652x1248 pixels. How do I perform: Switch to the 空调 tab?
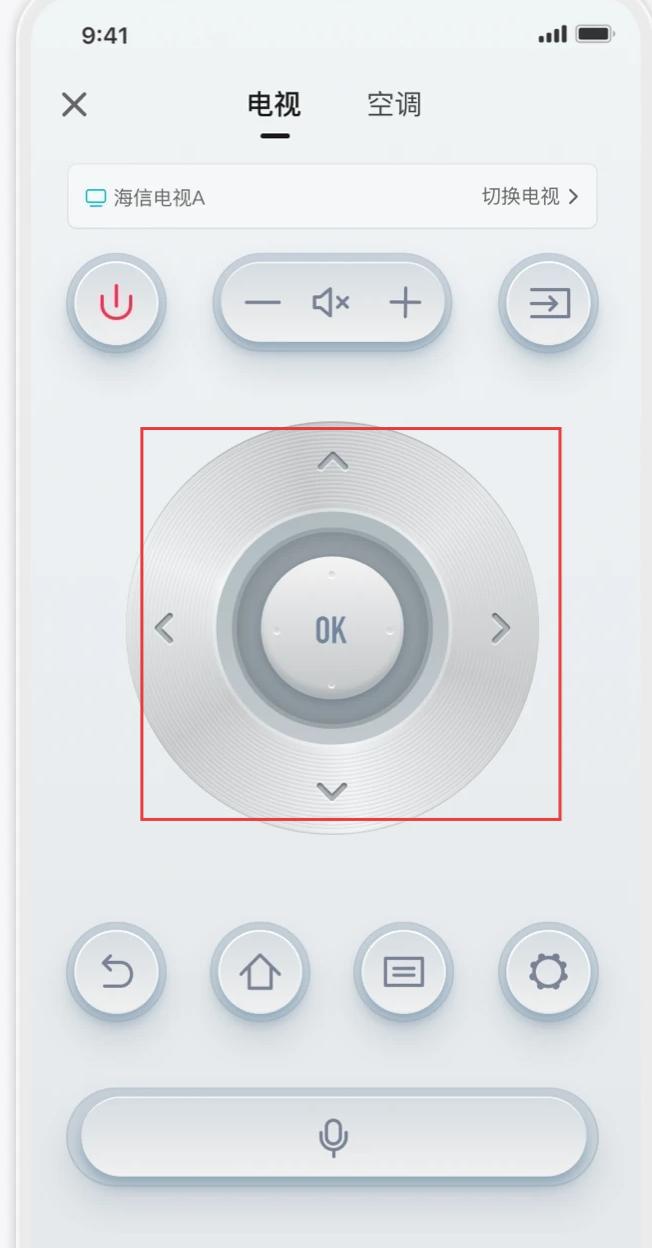[x=394, y=105]
